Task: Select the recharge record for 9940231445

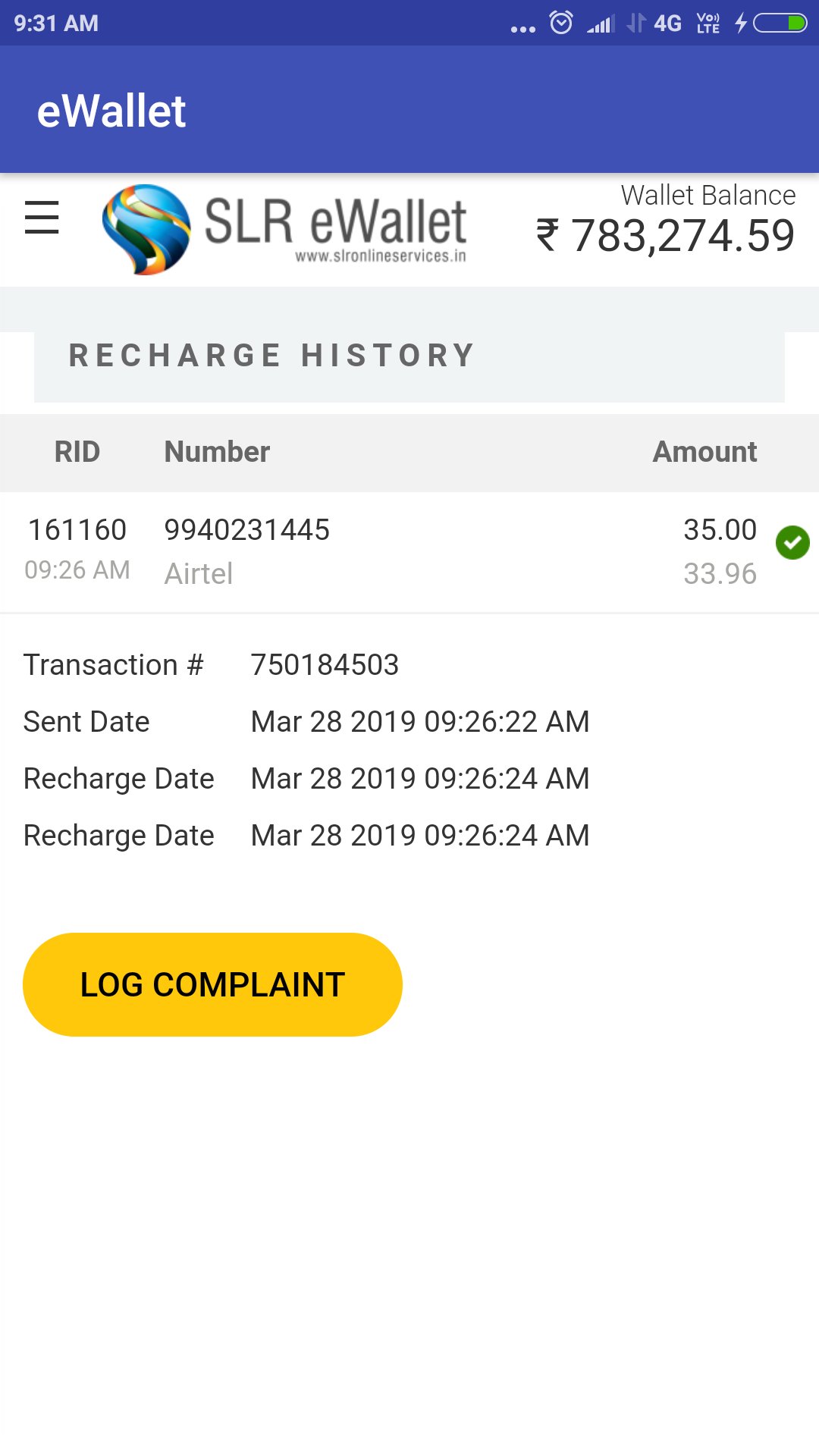Action: (247, 530)
